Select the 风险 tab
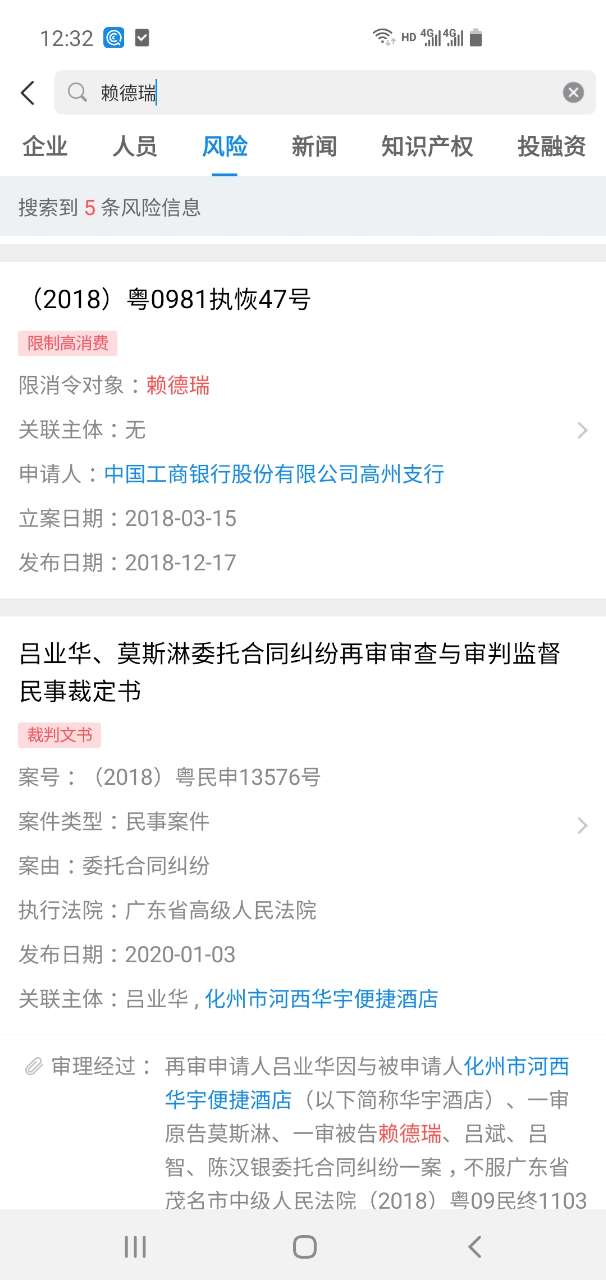 [x=225, y=147]
